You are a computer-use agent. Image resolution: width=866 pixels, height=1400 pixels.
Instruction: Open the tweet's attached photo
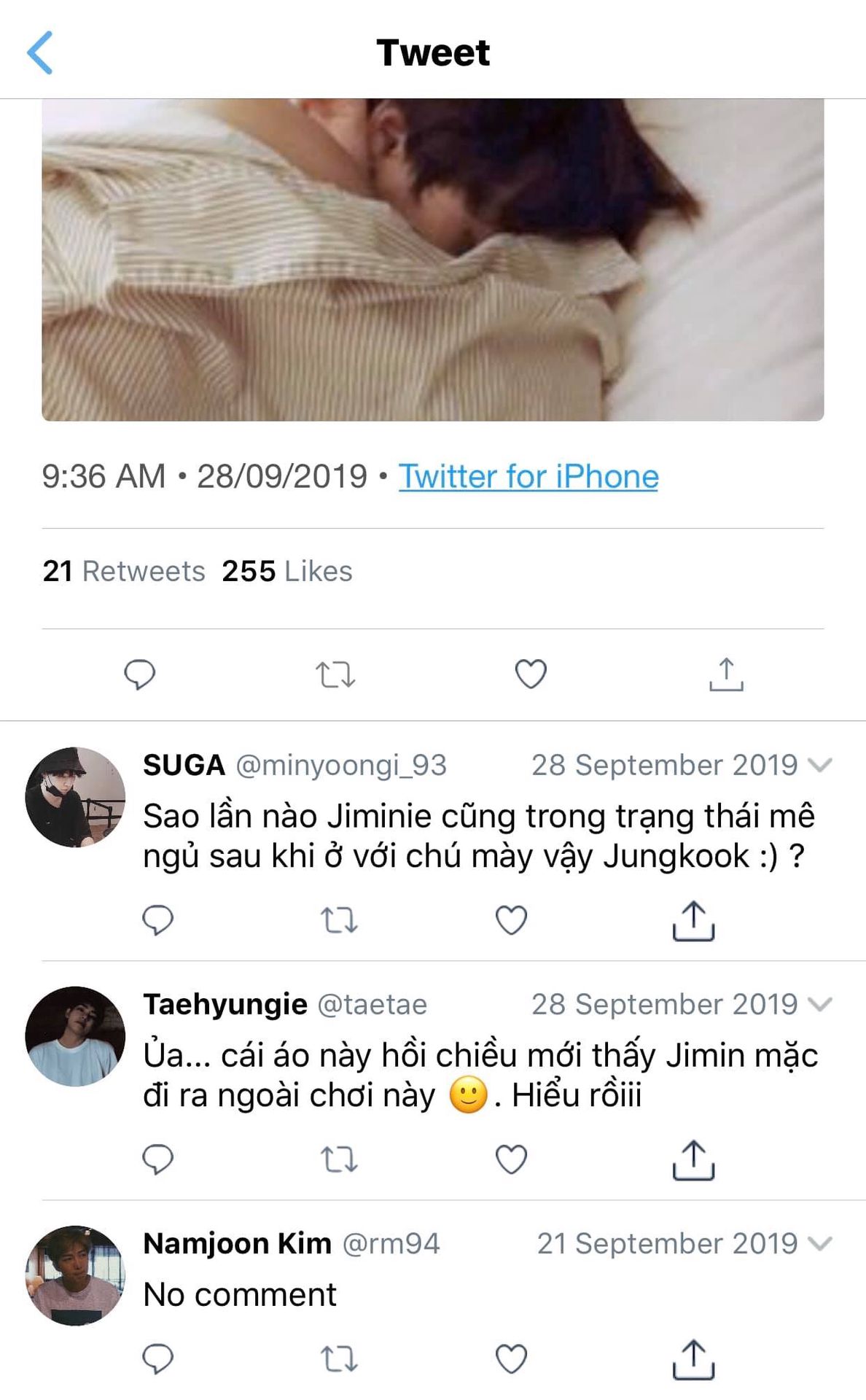click(432, 260)
